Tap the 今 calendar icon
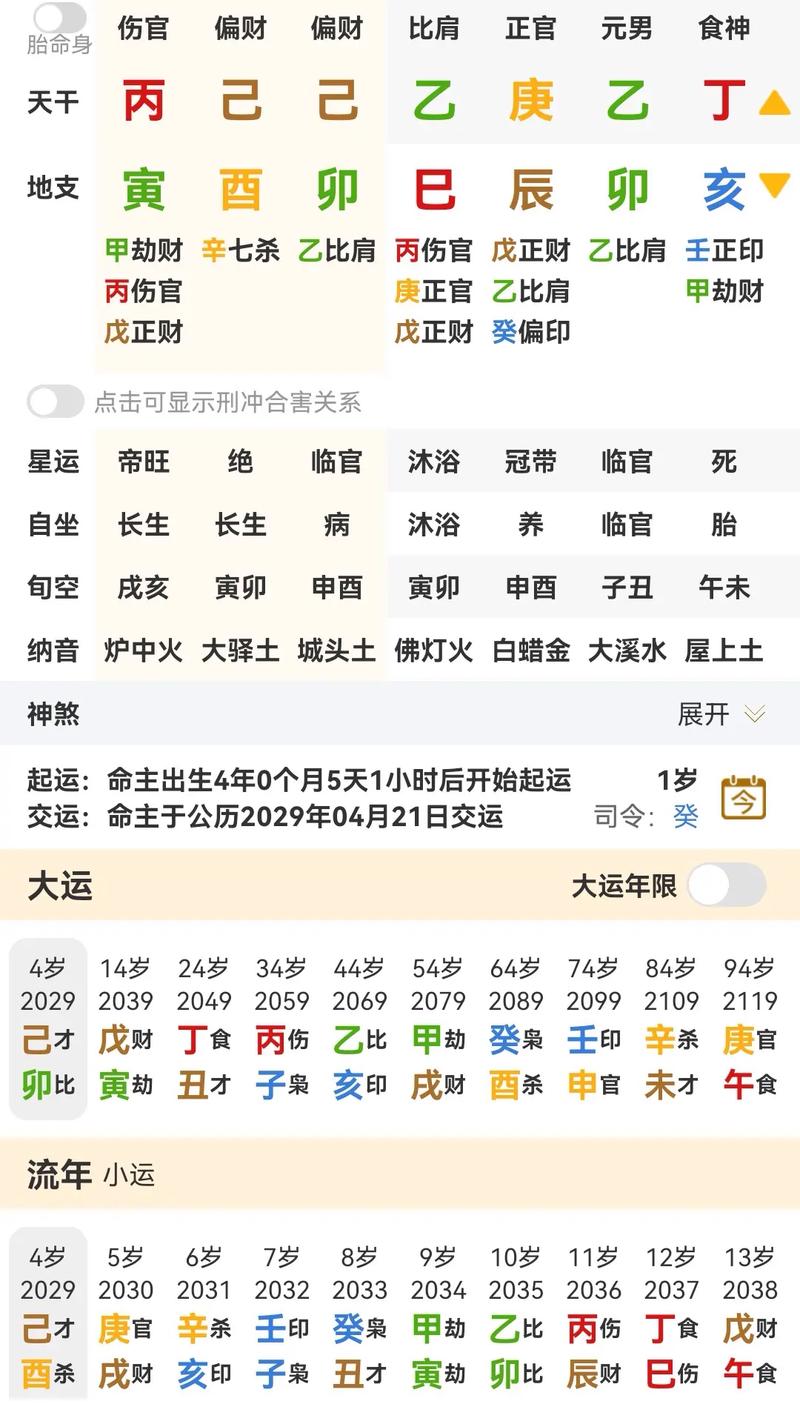 click(x=743, y=797)
